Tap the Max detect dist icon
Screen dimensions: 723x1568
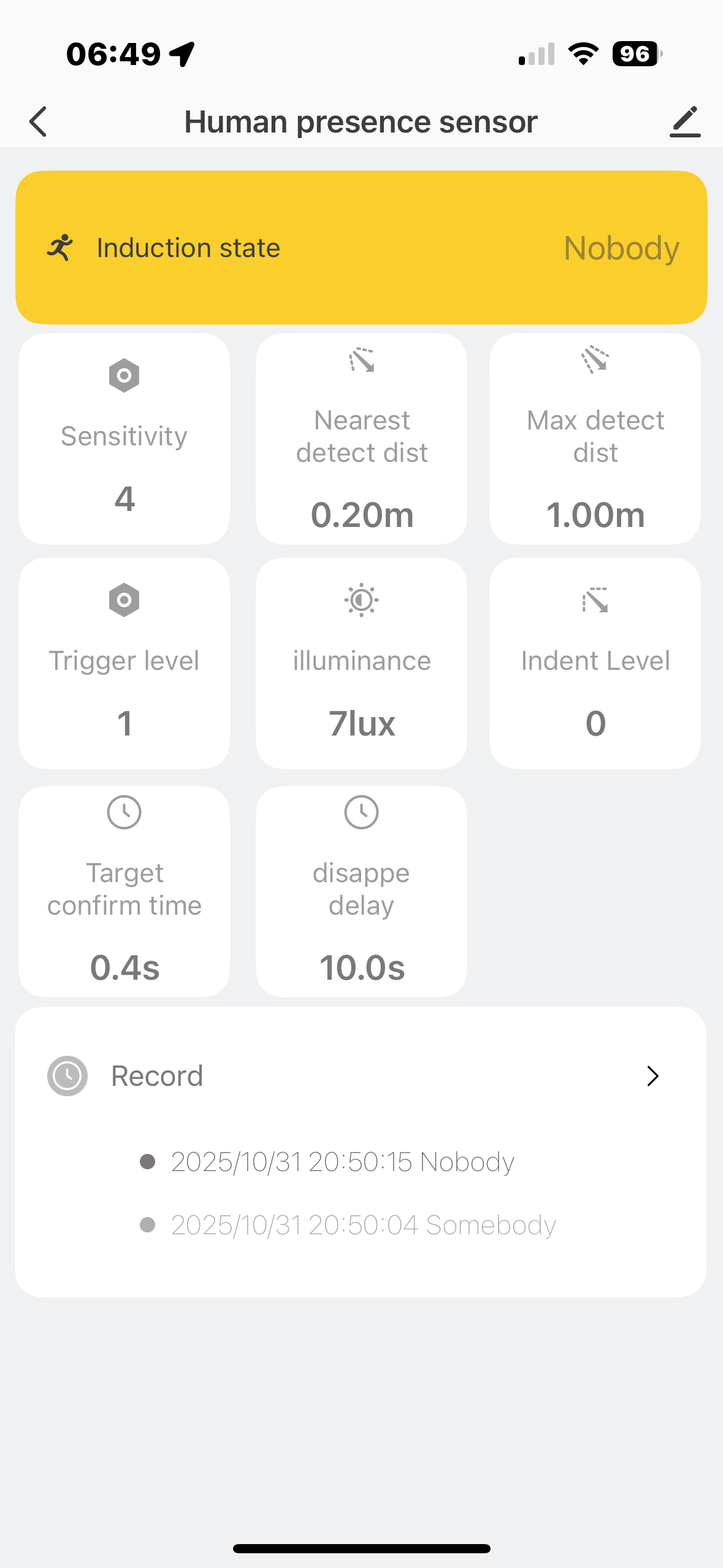coord(594,363)
